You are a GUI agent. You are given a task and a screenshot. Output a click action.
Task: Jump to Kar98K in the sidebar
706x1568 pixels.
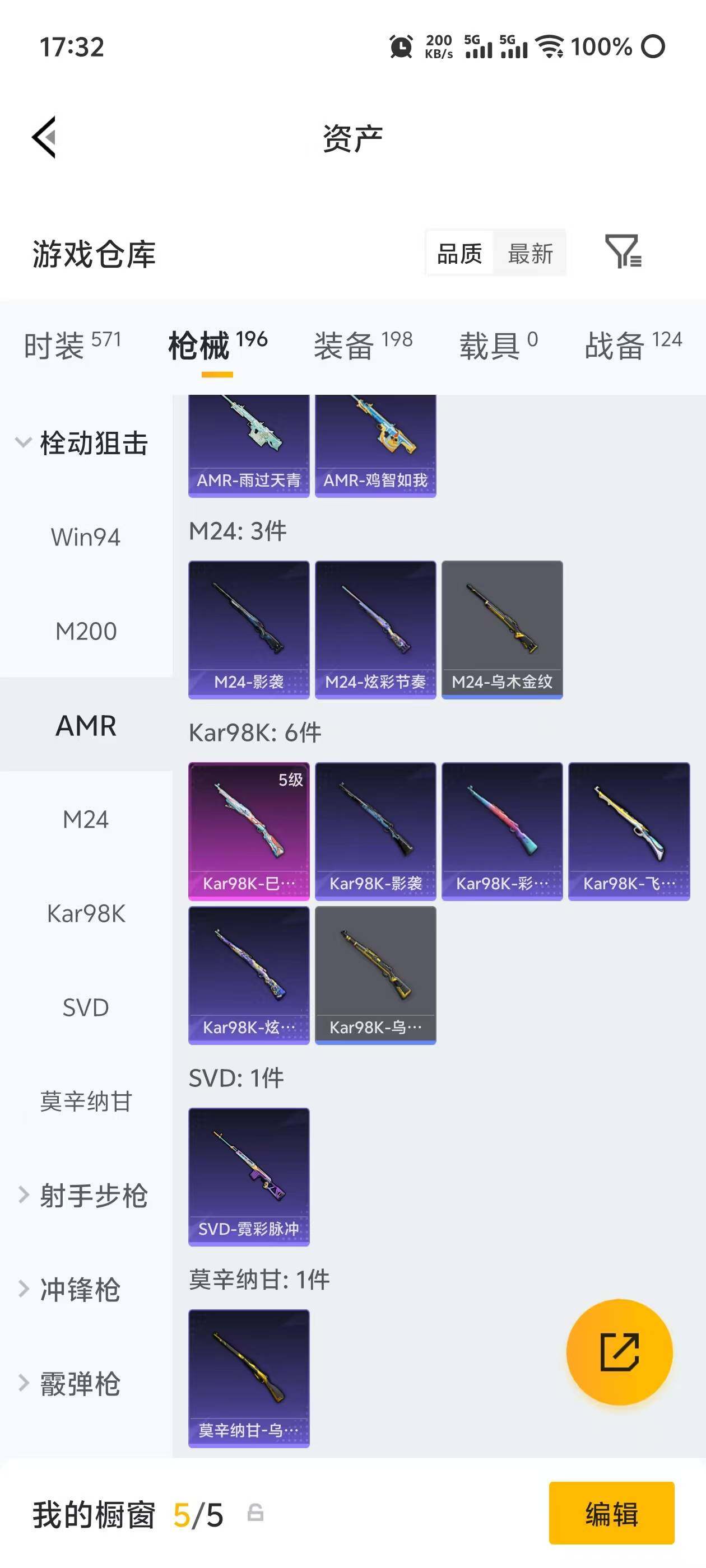(x=86, y=913)
